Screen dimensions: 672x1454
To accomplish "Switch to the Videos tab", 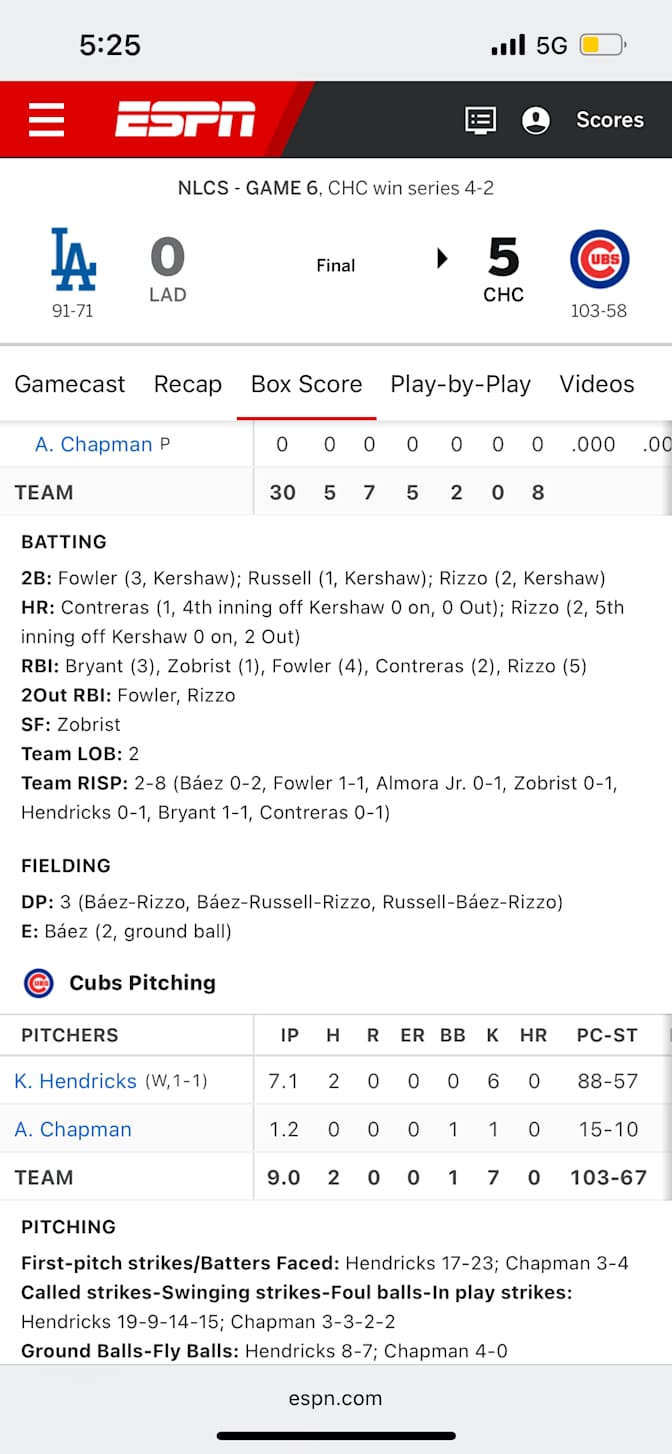I will pos(597,384).
